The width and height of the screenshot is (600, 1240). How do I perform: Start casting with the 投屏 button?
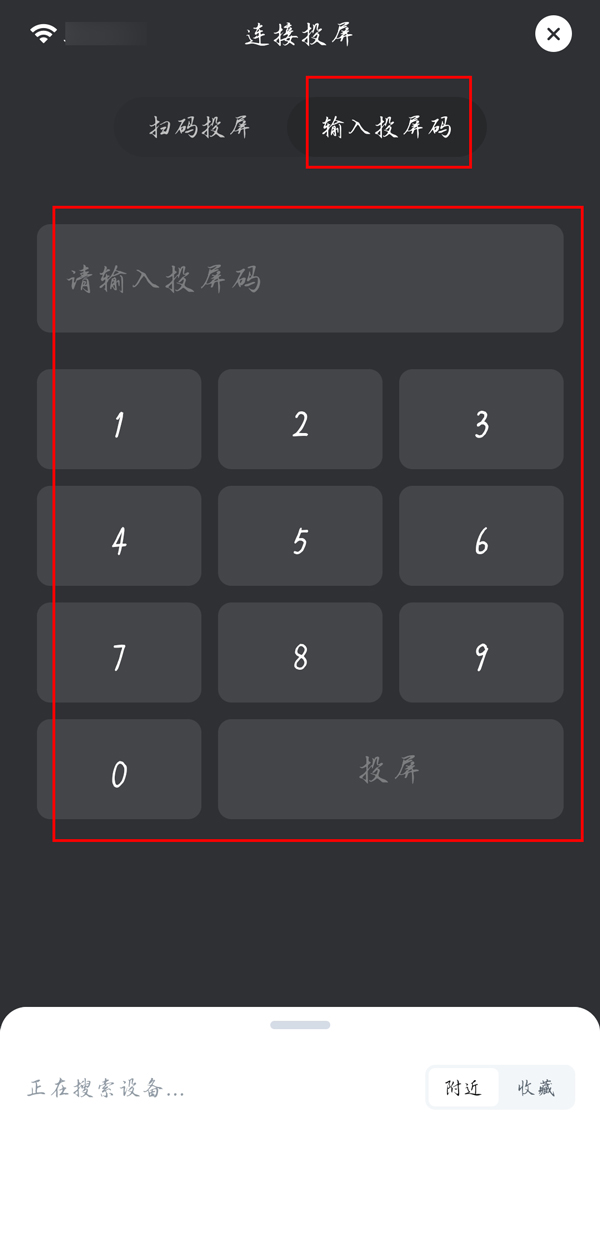click(x=390, y=769)
